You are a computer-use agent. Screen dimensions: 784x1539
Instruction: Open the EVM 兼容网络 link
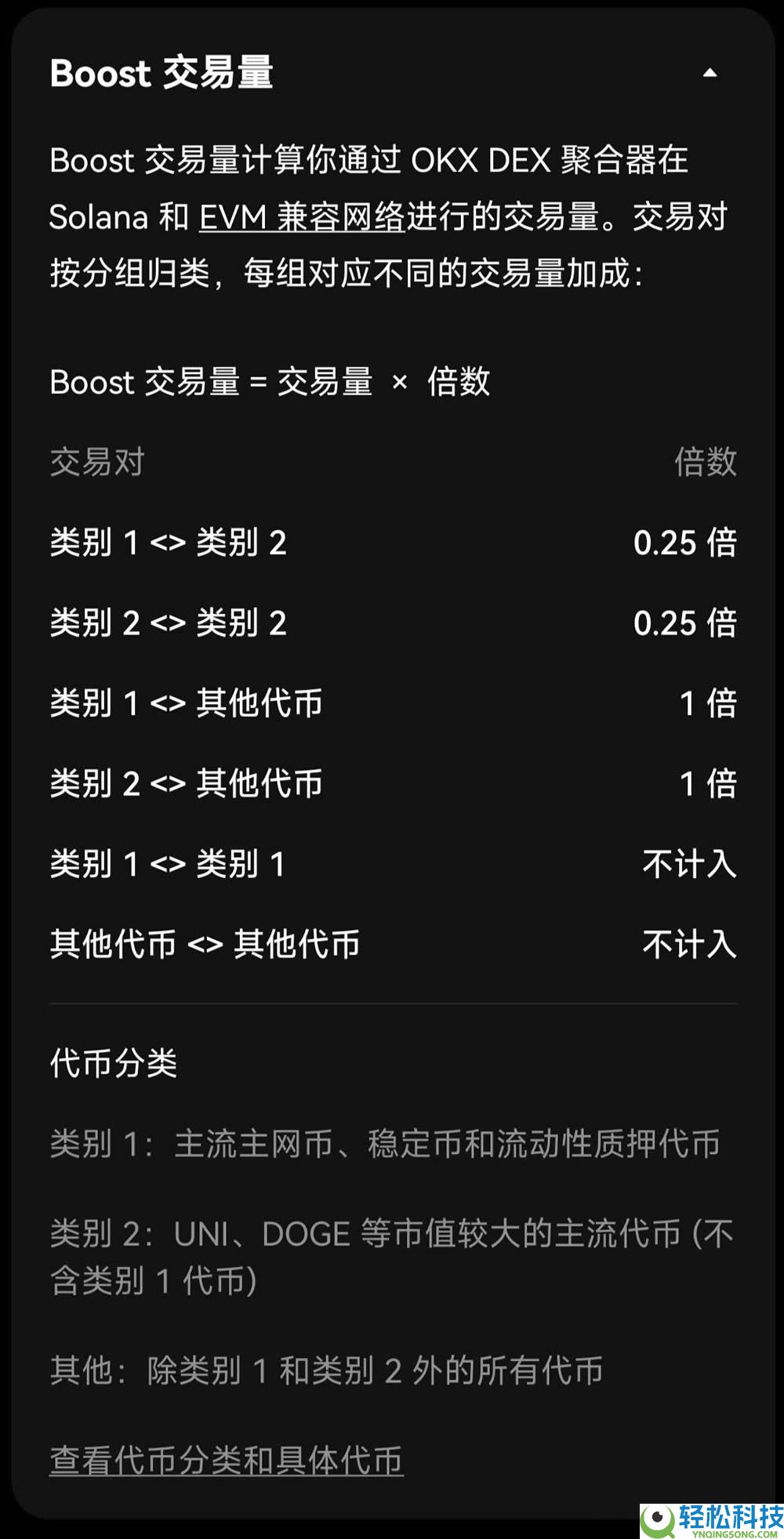pos(301,218)
